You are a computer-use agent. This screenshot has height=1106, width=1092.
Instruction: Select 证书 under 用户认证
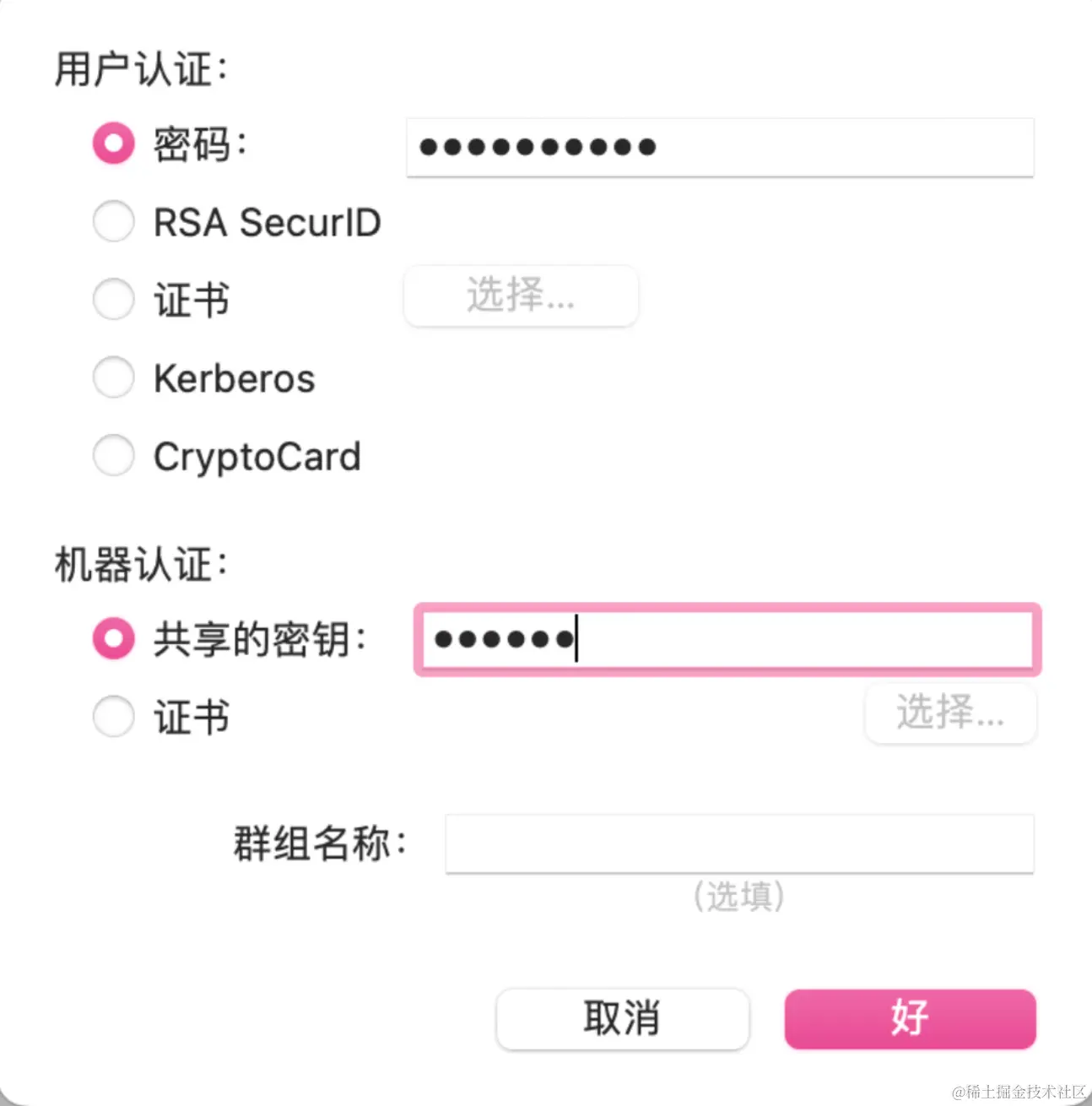point(113,299)
